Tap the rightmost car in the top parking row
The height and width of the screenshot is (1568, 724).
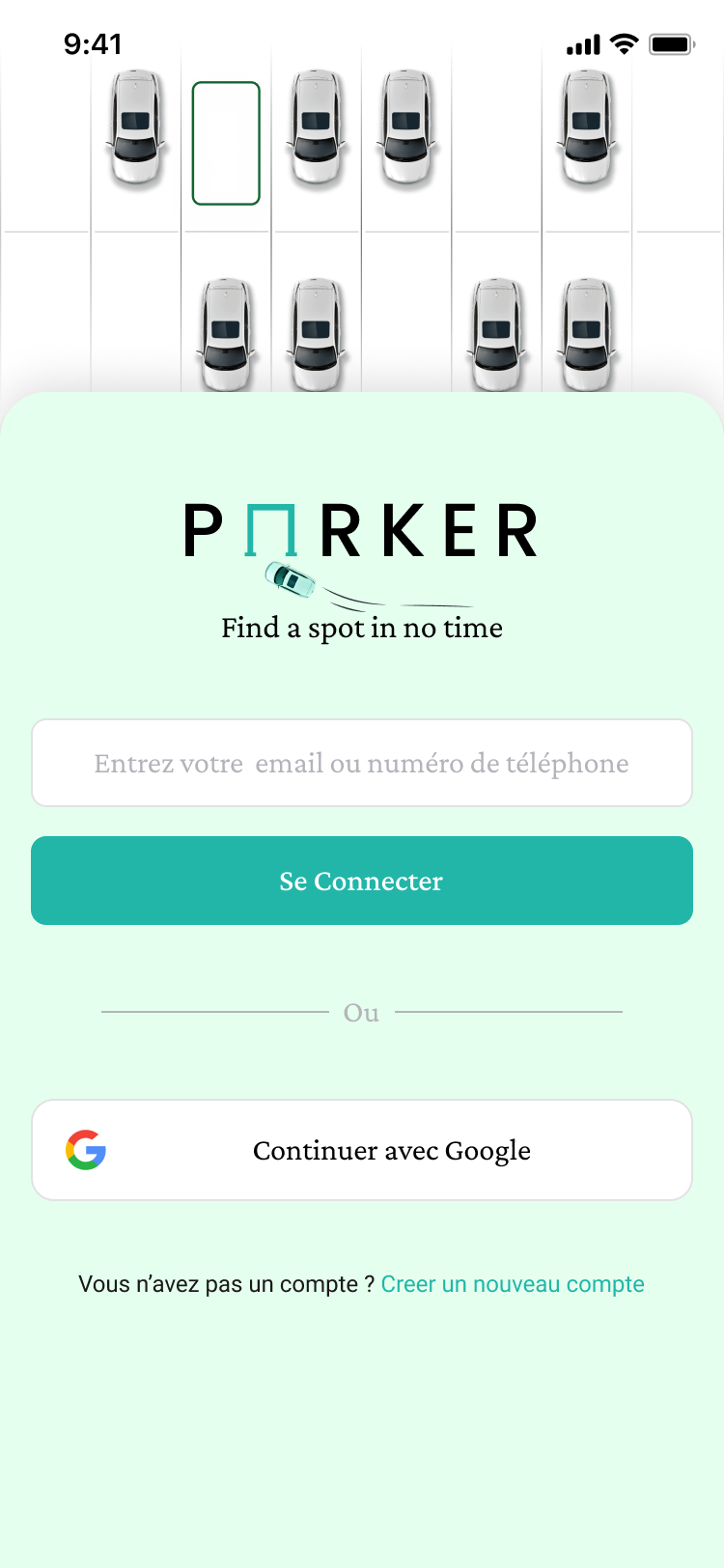point(588,126)
